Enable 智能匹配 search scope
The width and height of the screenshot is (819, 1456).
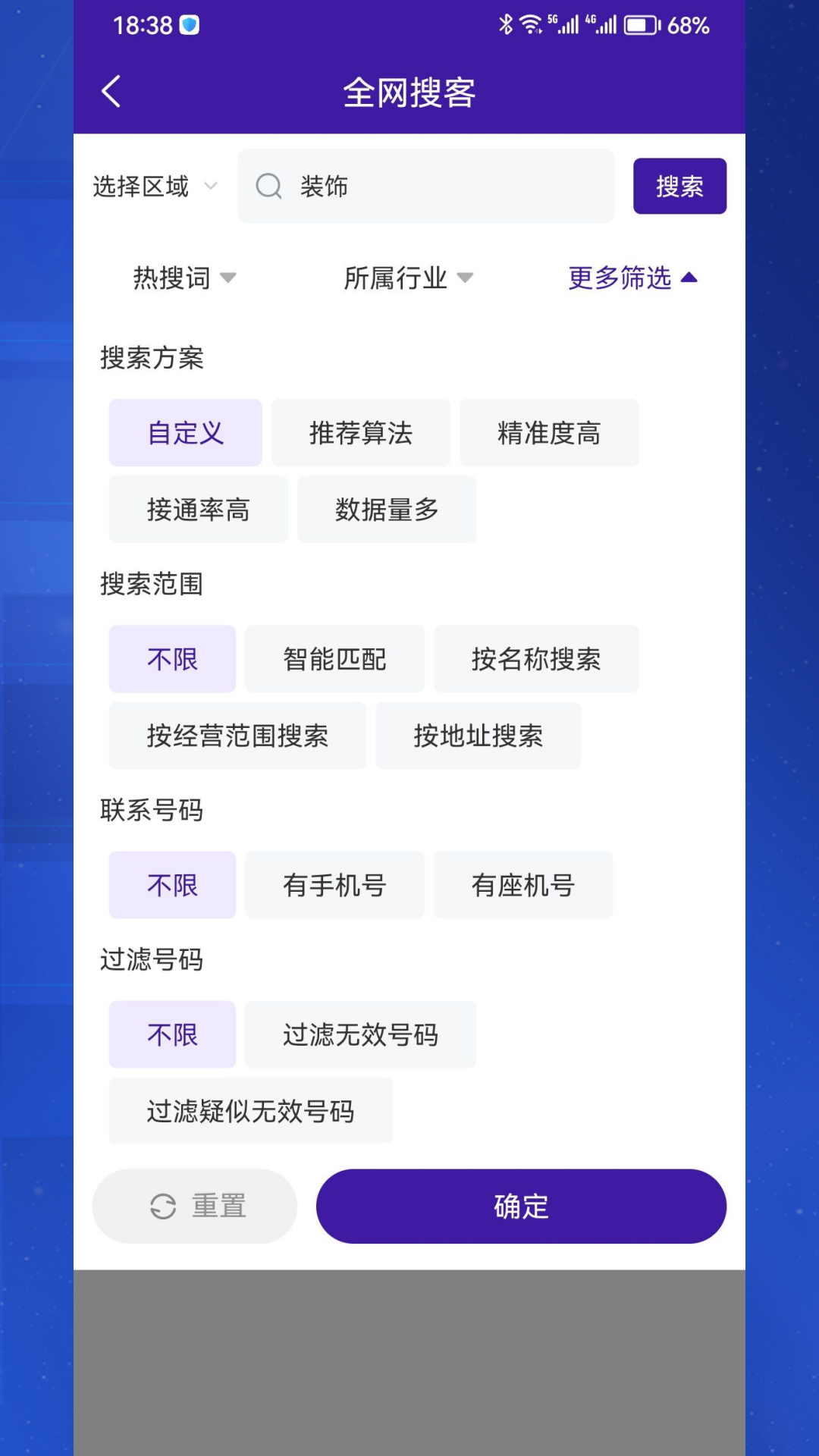tap(334, 658)
